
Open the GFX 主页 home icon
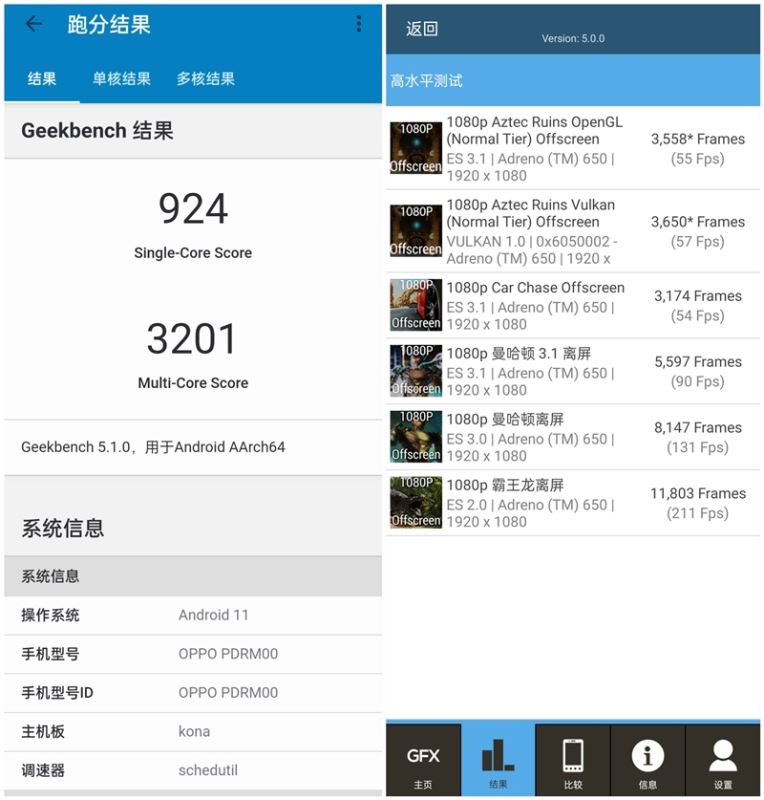pyautogui.click(x=424, y=759)
